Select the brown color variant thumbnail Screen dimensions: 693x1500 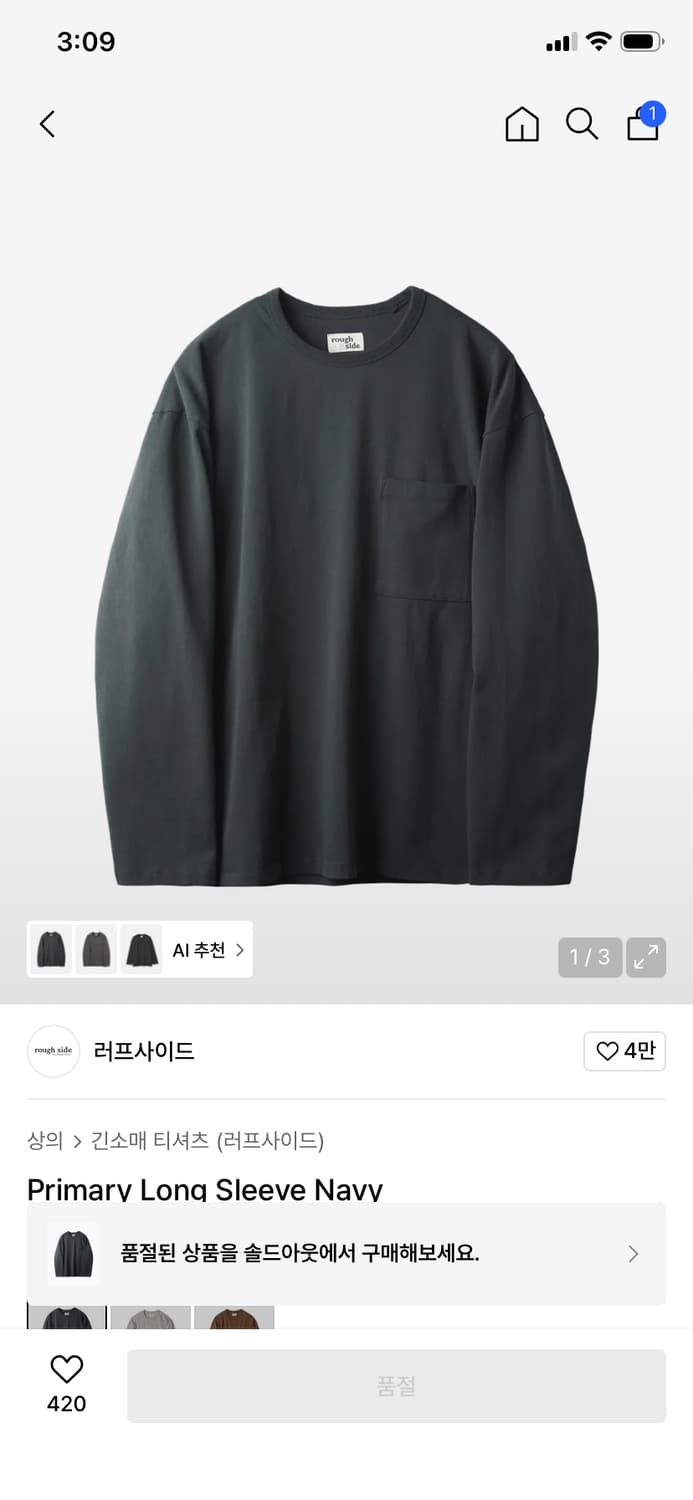tap(234, 1317)
